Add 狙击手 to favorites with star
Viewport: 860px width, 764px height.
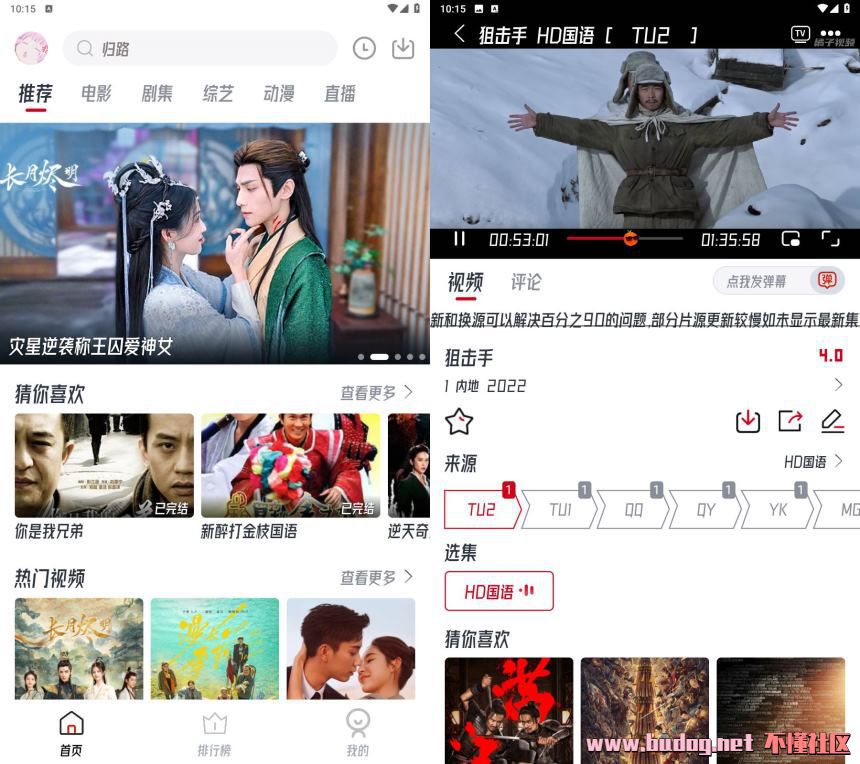[459, 421]
